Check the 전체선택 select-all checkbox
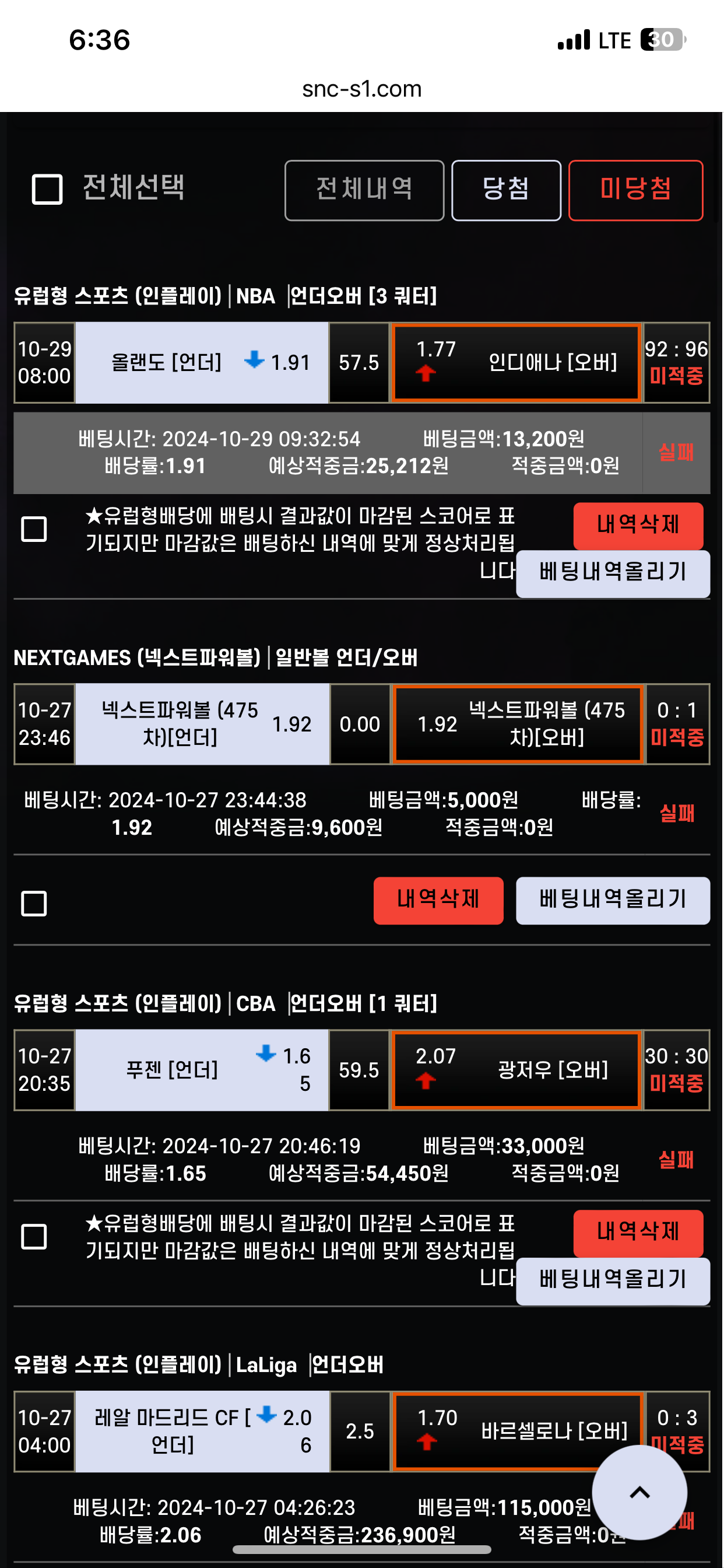724x1568 pixels. point(47,190)
